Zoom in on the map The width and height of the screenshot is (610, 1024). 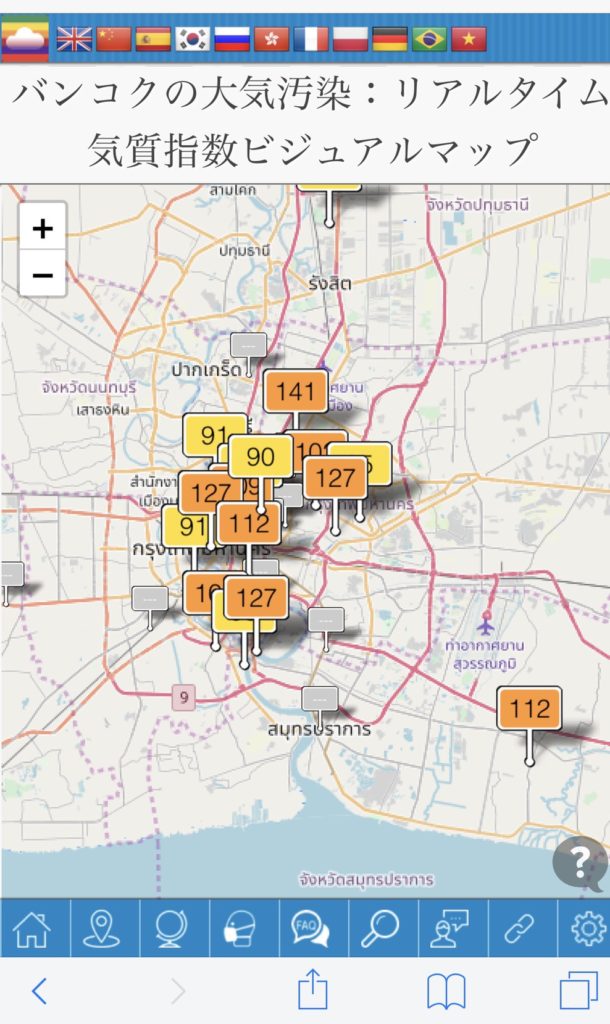[x=42, y=229]
